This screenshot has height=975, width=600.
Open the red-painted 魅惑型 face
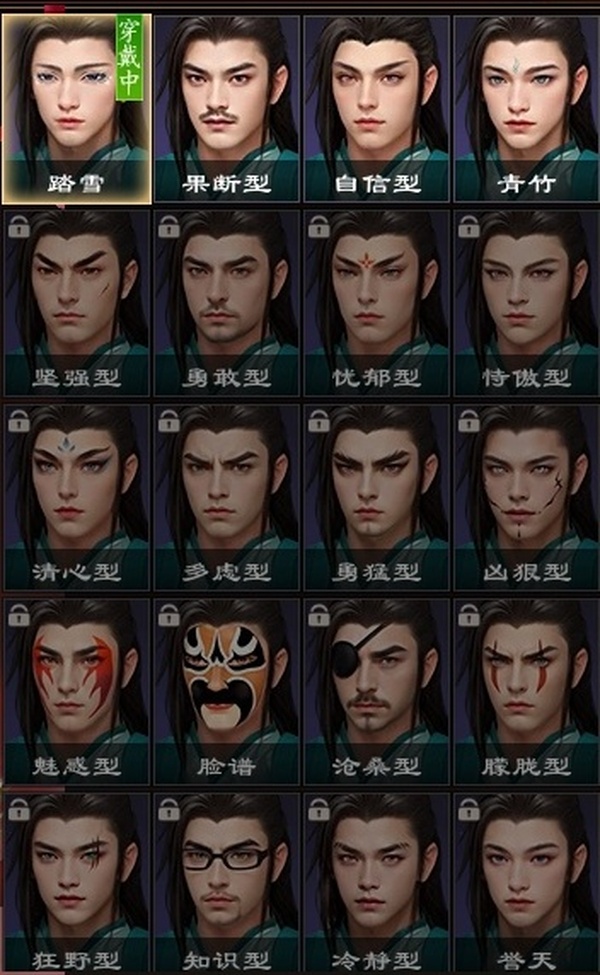(77, 690)
